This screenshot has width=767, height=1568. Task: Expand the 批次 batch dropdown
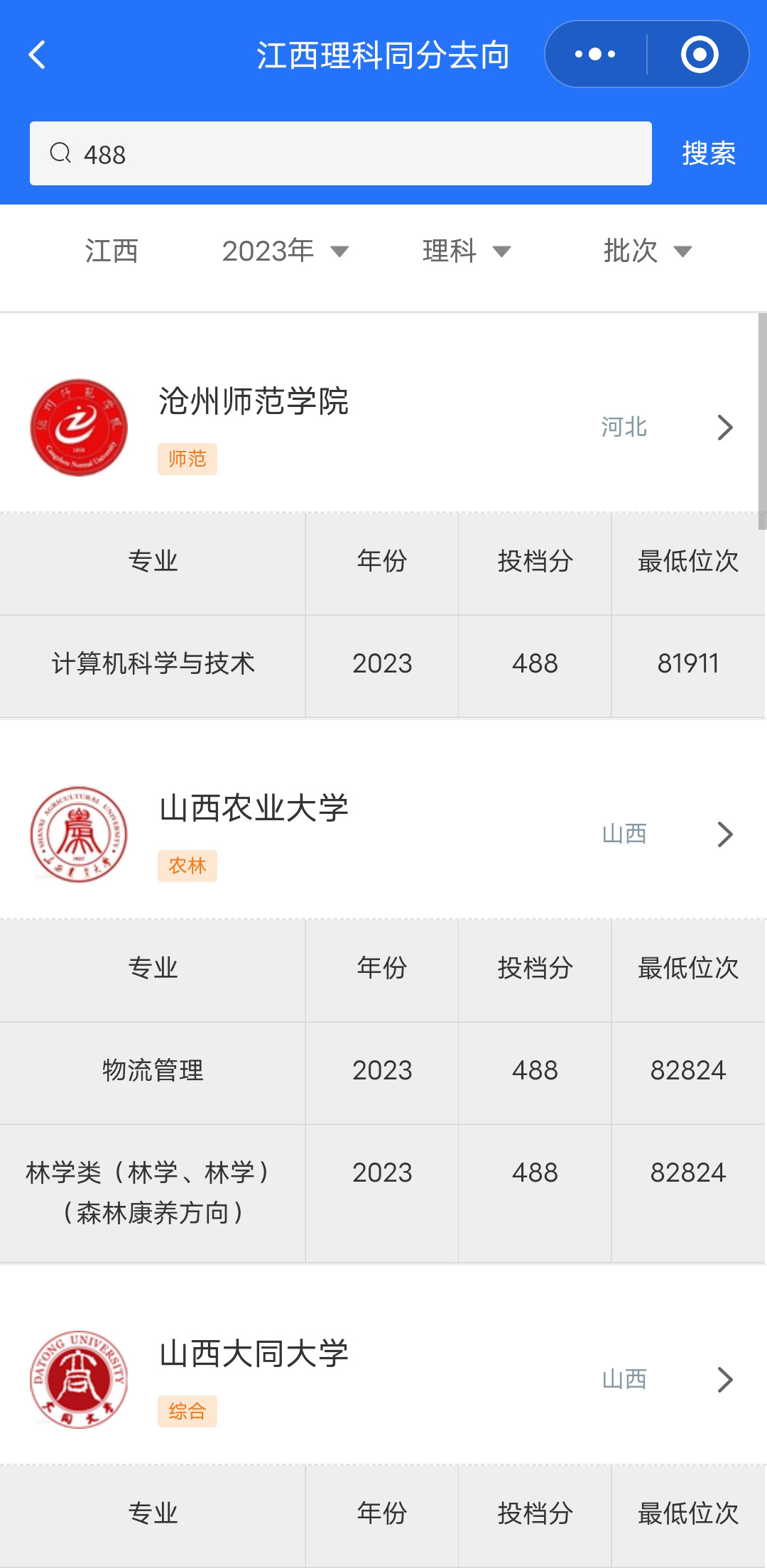pyautogui.click(x=647, y=251)
